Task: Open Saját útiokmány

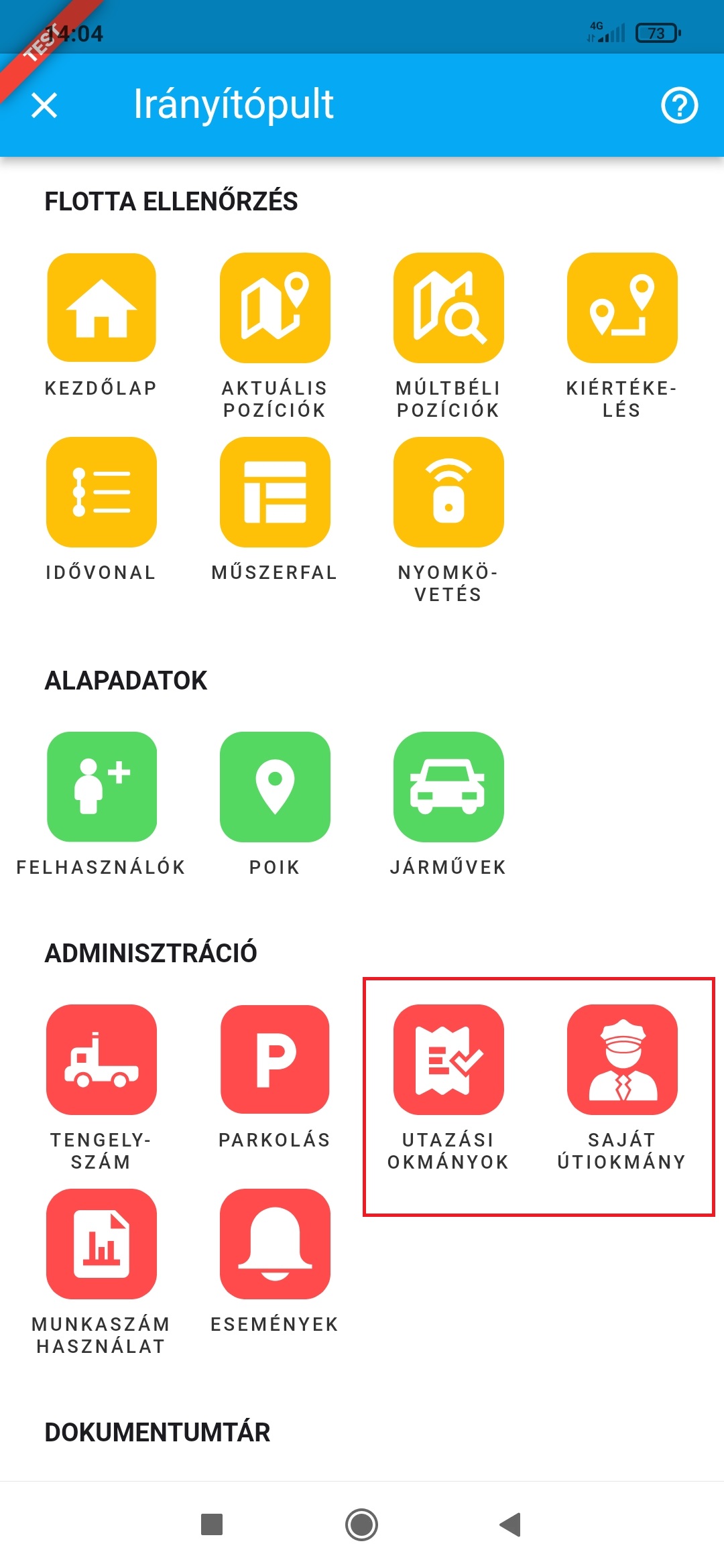Action: pos(622,1059)
